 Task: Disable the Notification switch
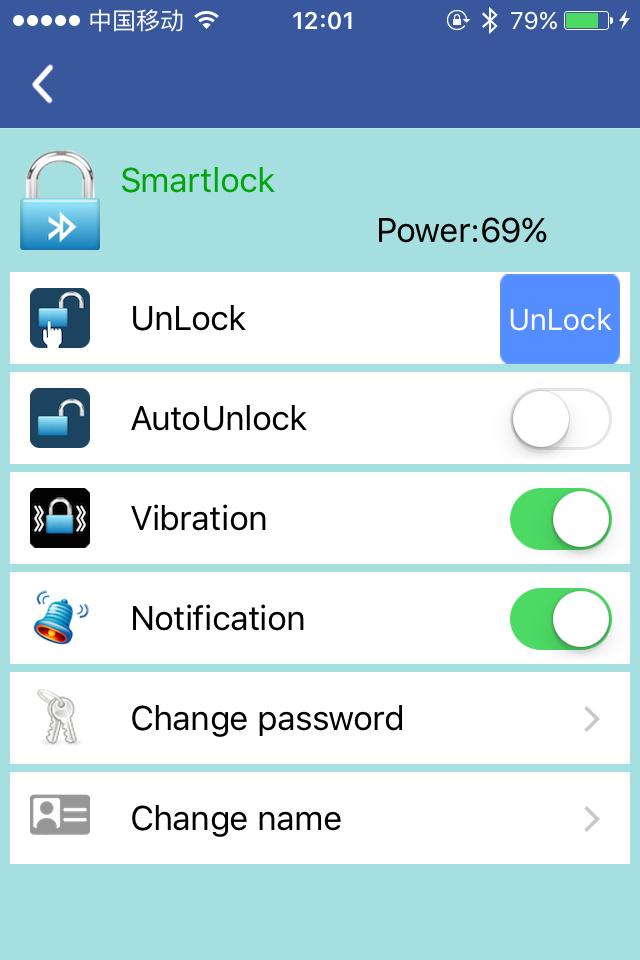560,619
